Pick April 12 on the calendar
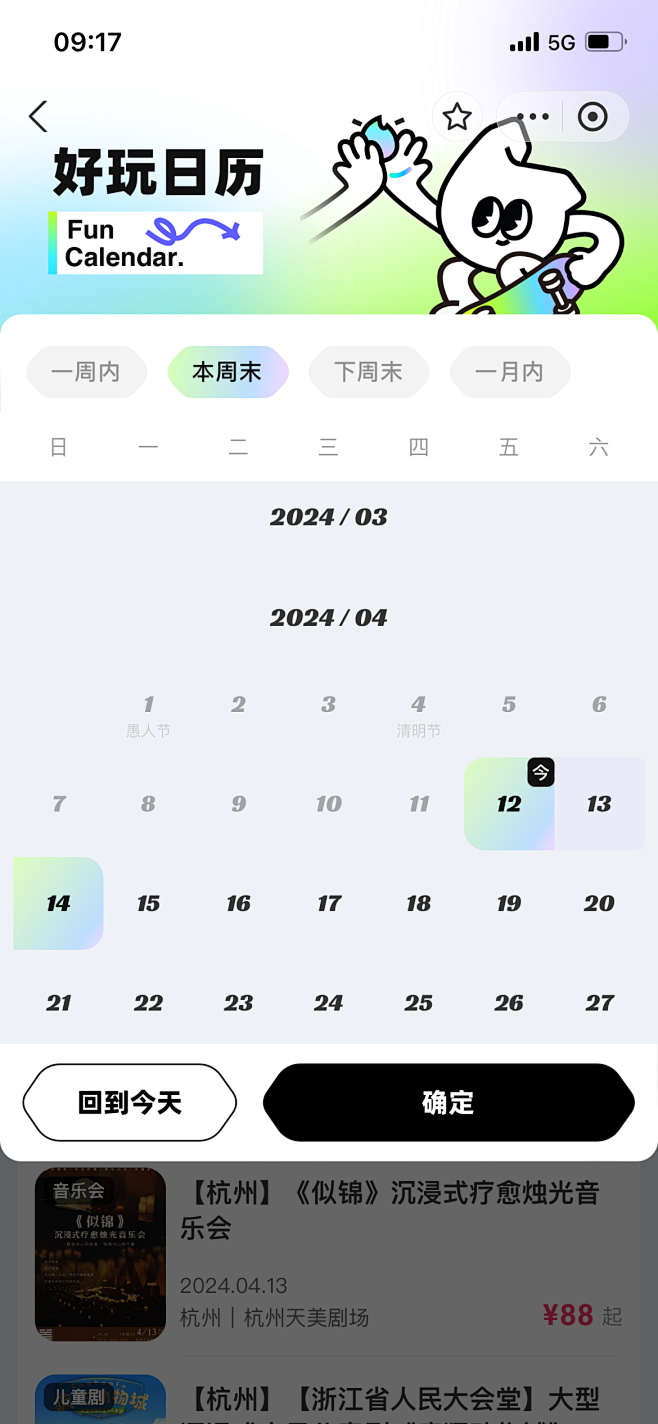The height and width of the screenshot is (1424, 658). [x=509, y=804]
